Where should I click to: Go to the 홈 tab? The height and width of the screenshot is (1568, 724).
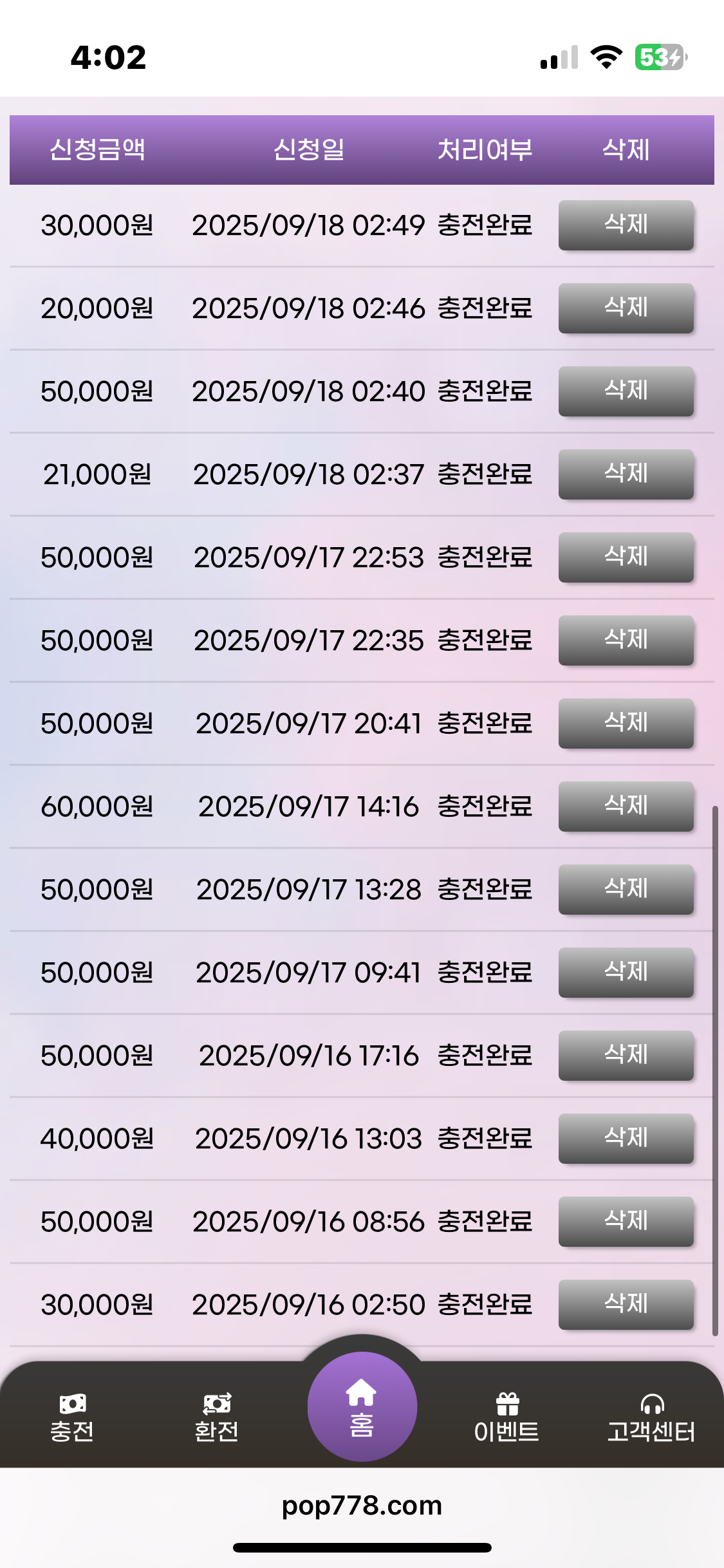pos(362,1407)
